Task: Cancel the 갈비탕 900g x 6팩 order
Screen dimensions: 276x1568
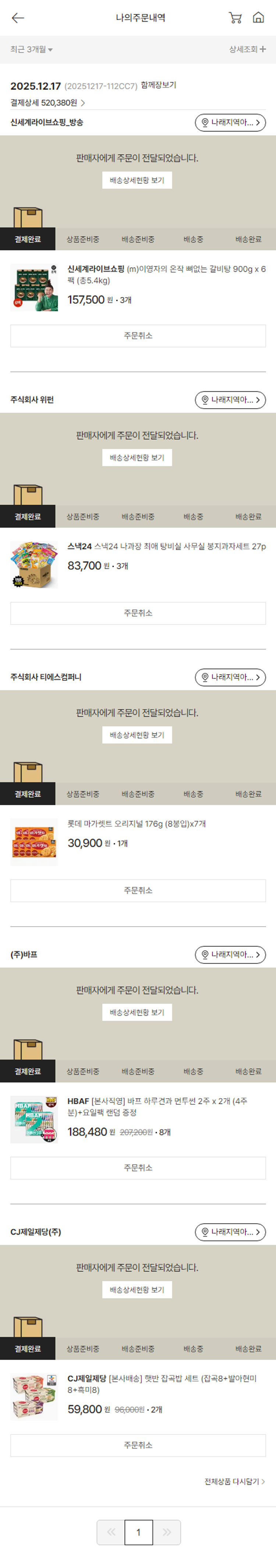Action: (x=138, y=335)
